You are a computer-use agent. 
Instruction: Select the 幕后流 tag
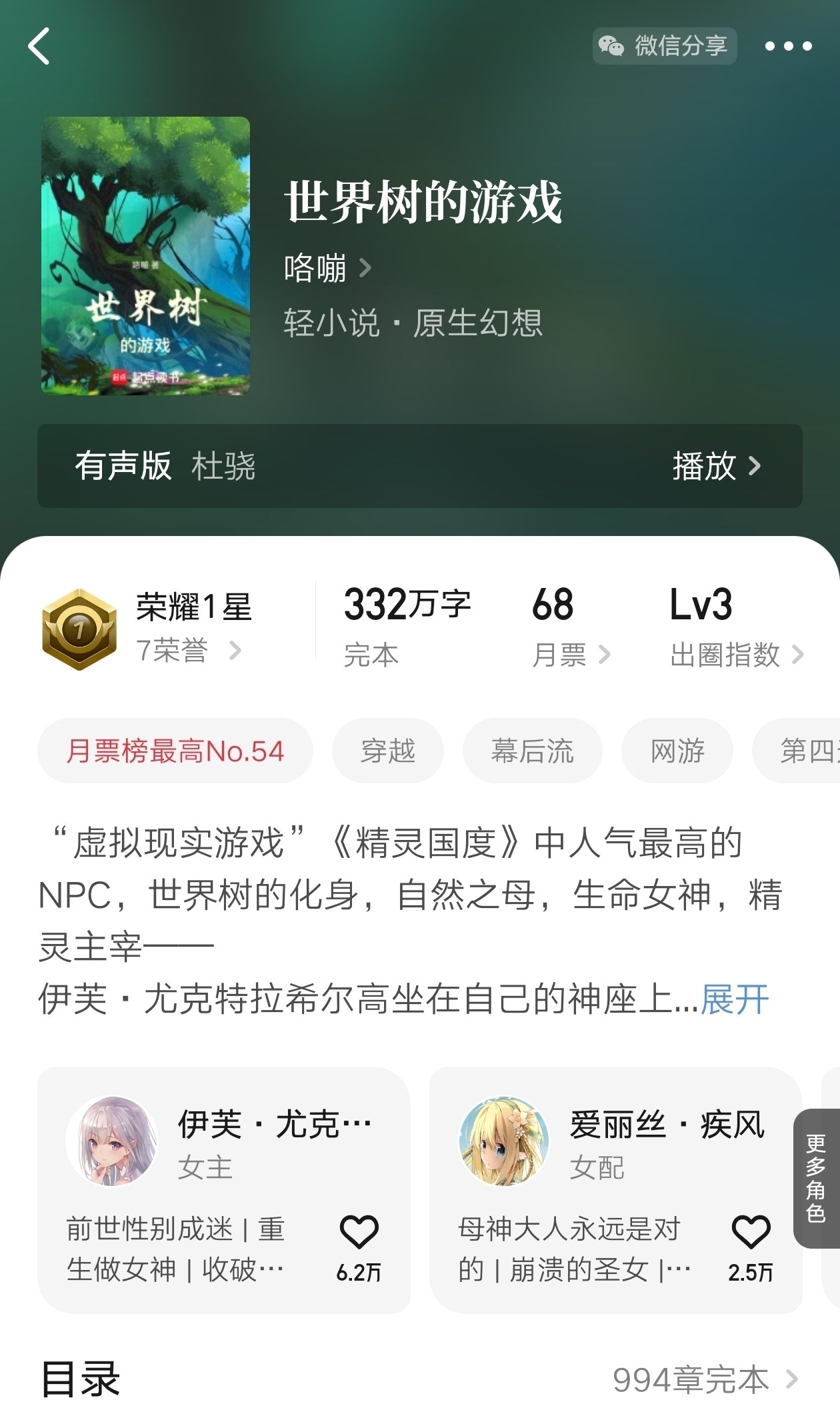pyautogui.click(x=532, y=751)
